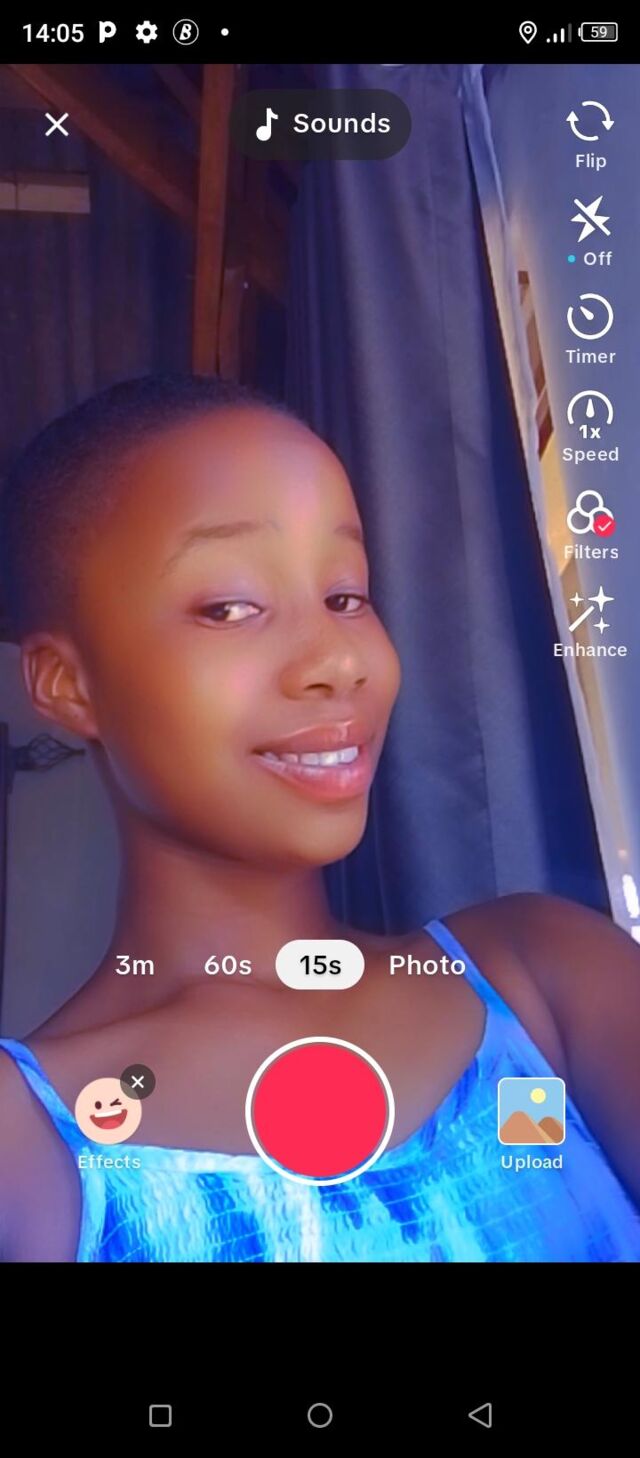
Task: Open Sounds to add music
Action: point(321,124)
